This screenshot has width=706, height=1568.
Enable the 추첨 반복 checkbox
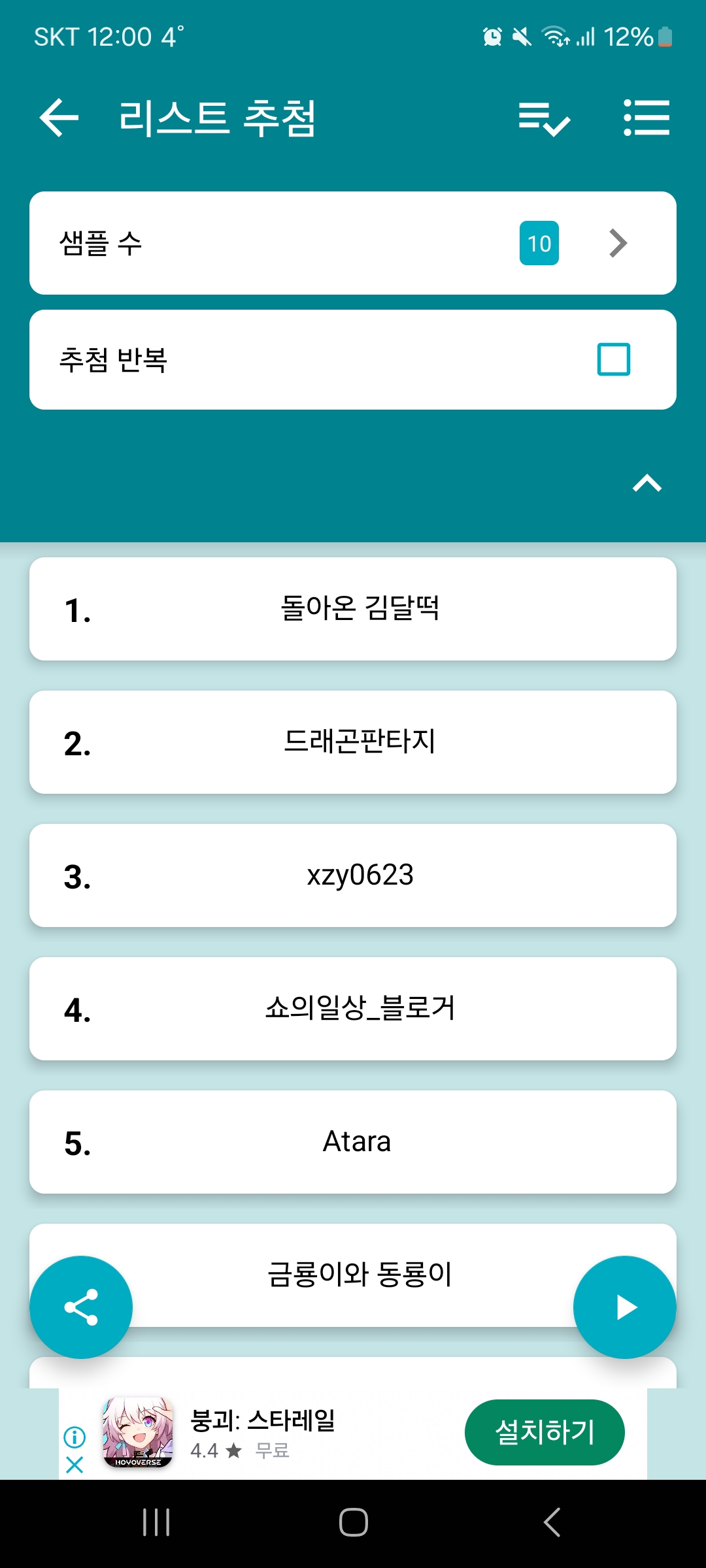[x=613, y=359]
